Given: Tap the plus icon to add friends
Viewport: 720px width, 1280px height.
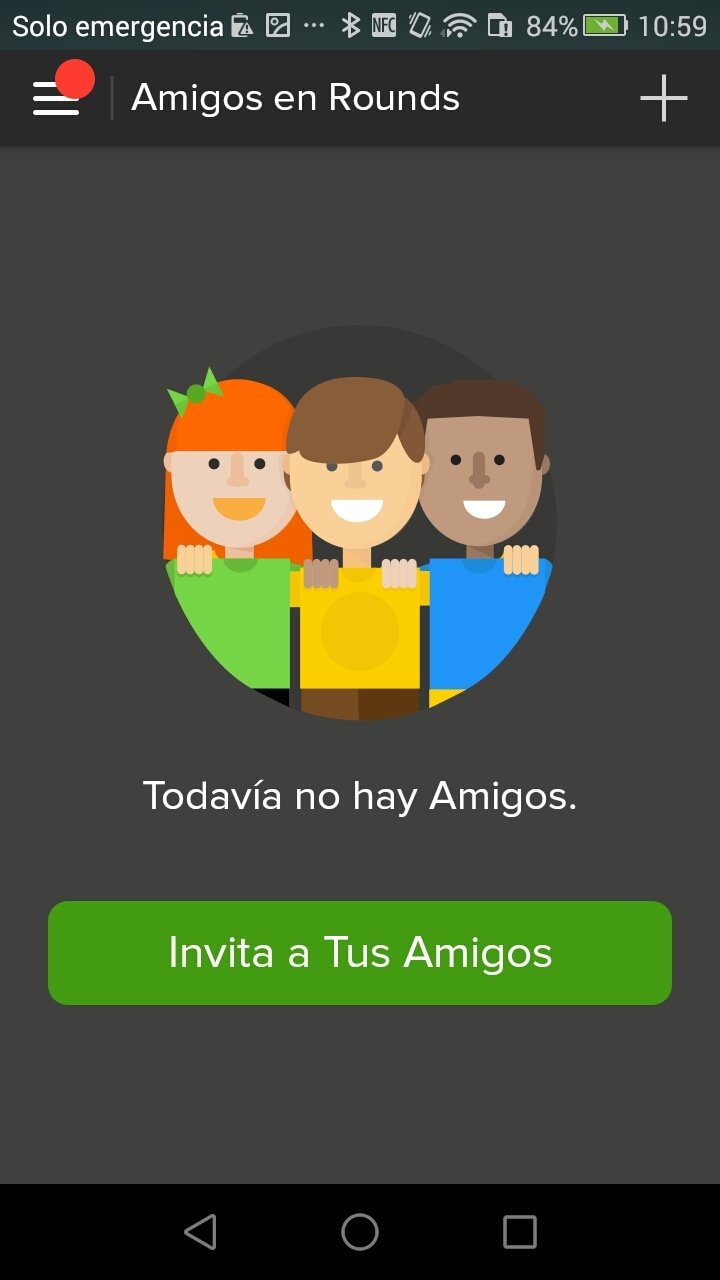Looking at the screenshot, I should (664, 98).
